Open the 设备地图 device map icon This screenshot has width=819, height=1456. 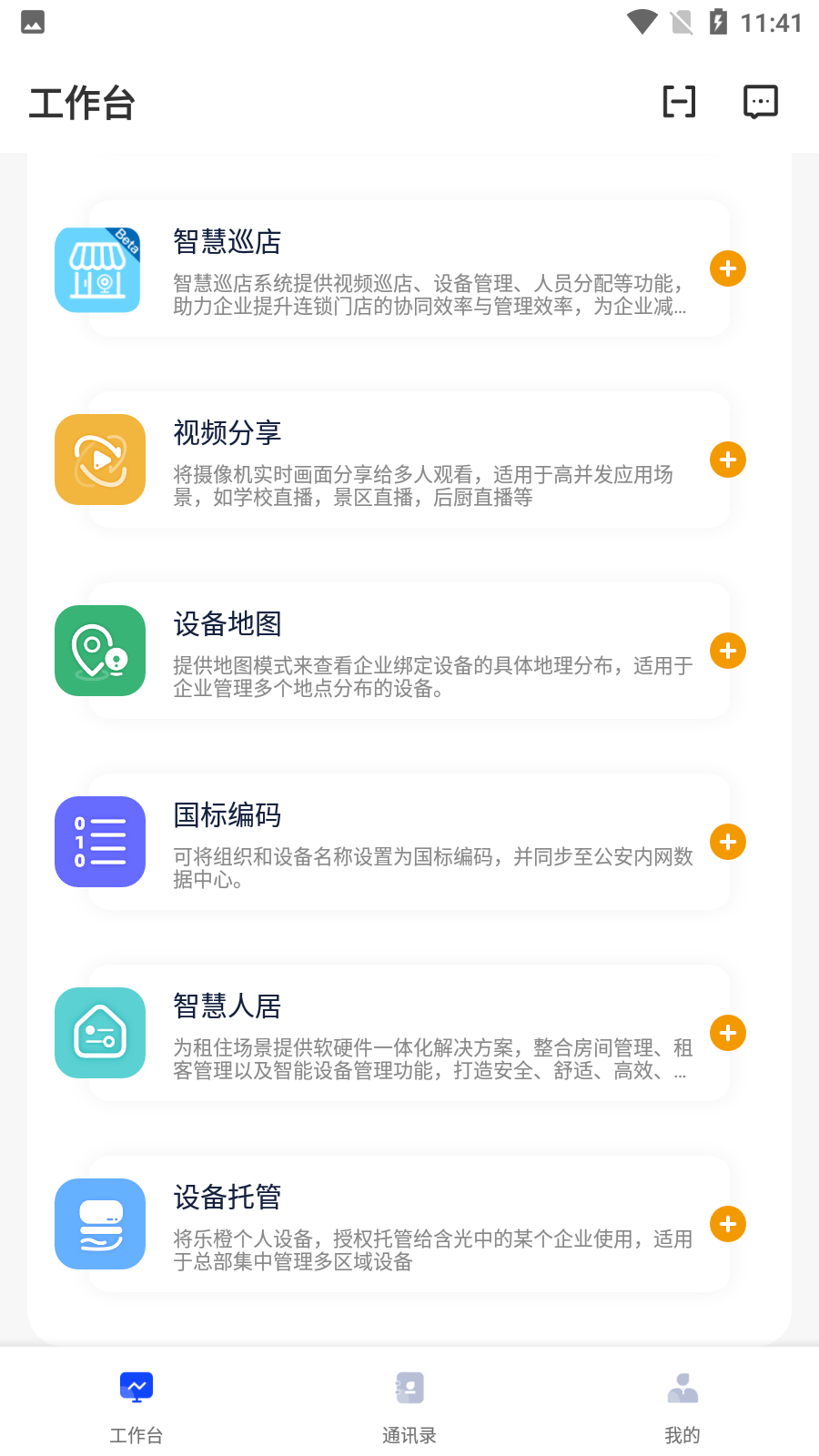[x=100, y=651]
